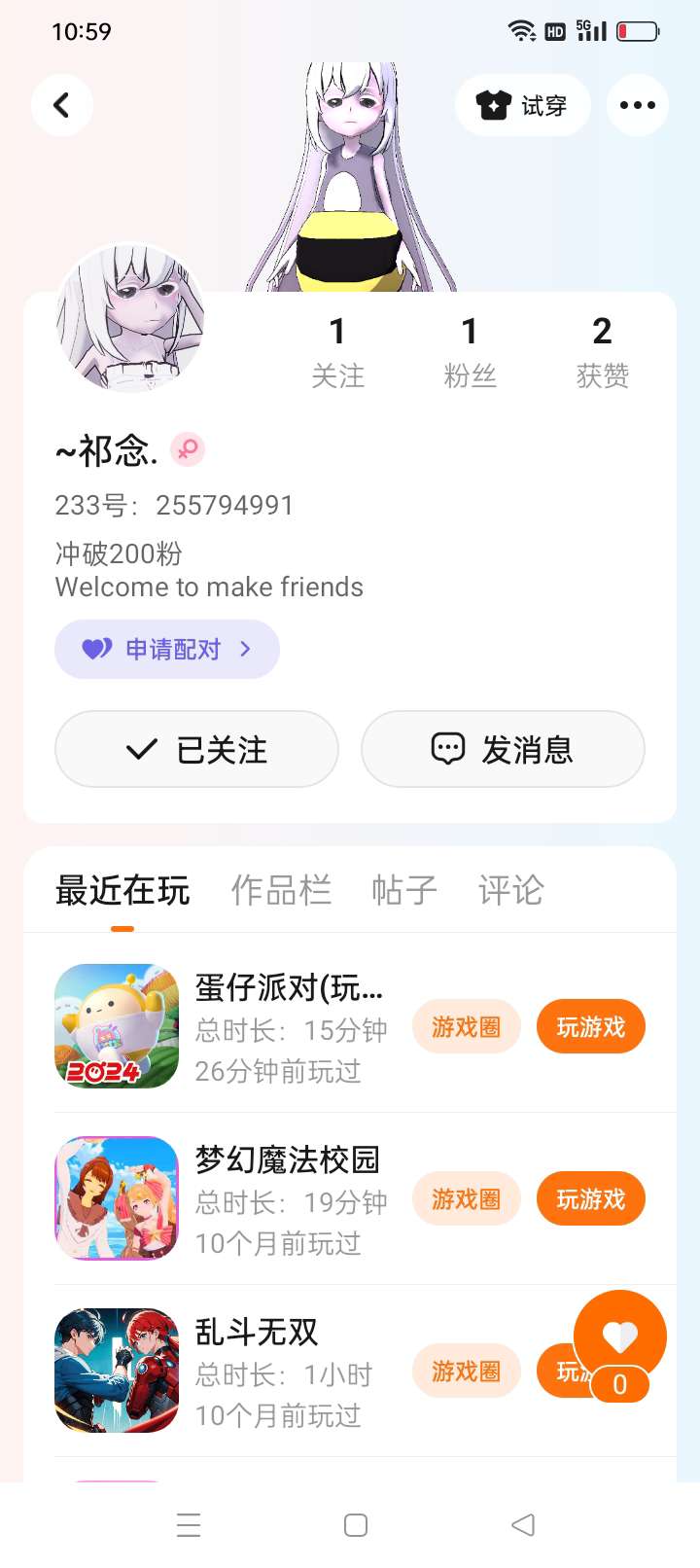The image size is (700, 1568).
Task: Tap 已关注 to unfollow this user
Action: point(196,749)
